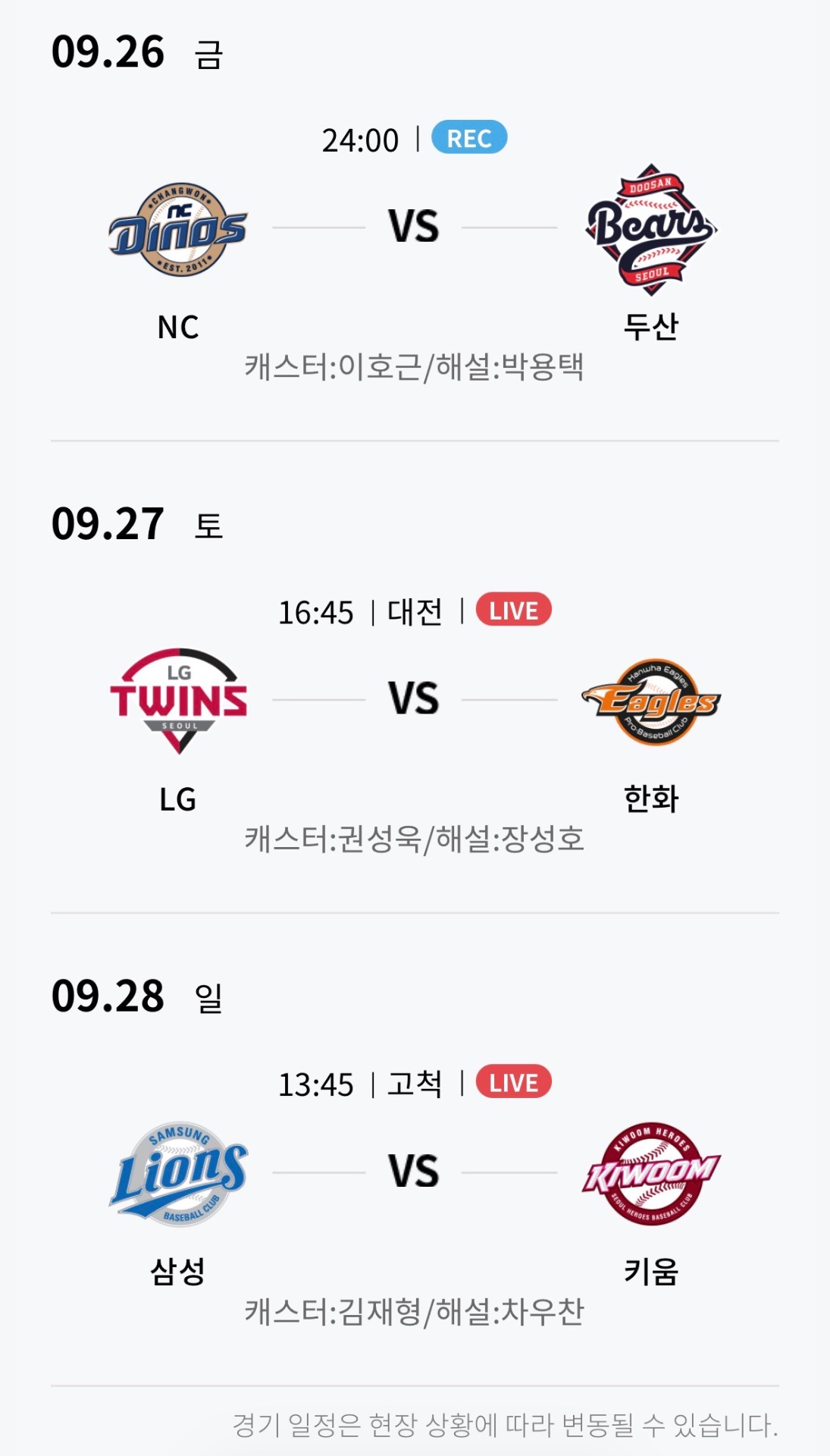
Task: Open the NC vs 두산 game on 09.26
Action: [414, 227]
